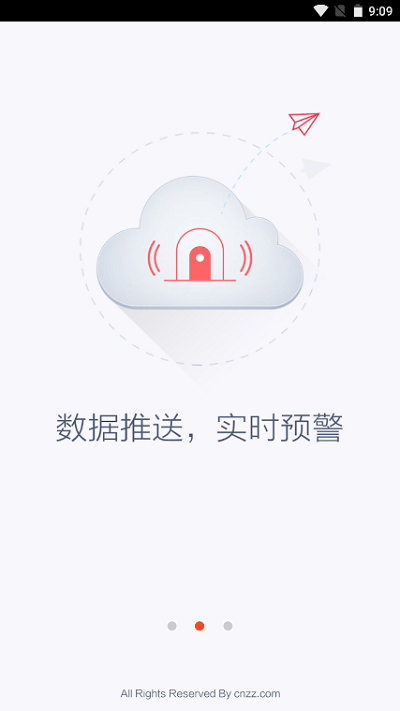This screenshot has width=400, height=711.
Task: Jump to the third page indicator dot
Action: coord(228,626)
